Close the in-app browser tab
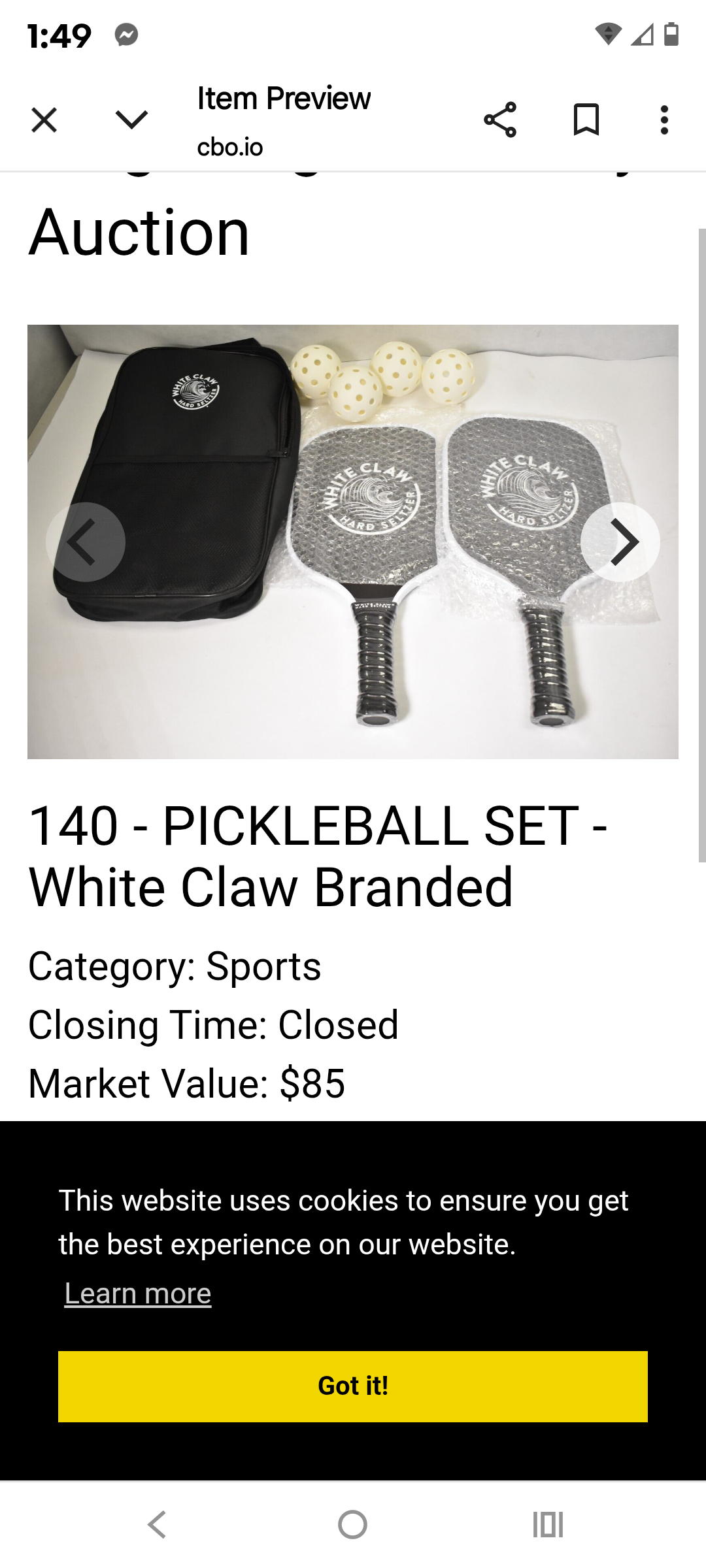Screen dimensions: 706x1568 coord(44,120)
